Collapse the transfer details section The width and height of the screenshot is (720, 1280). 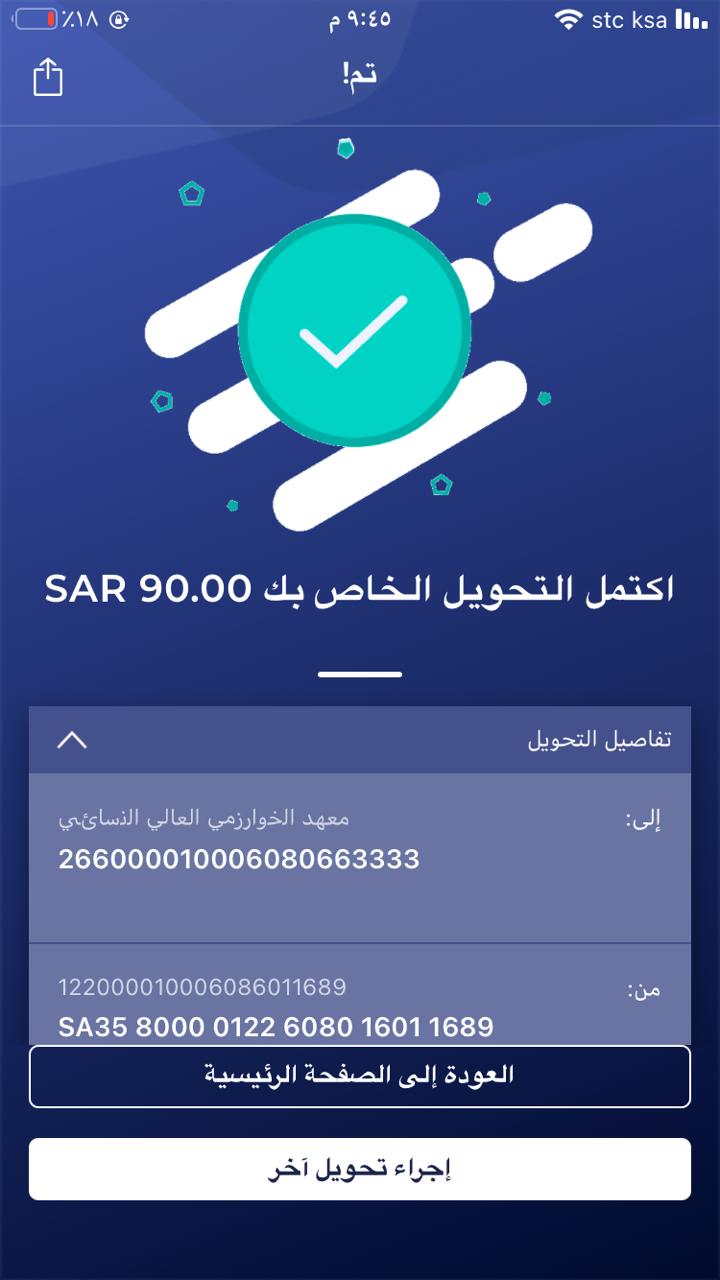coord(72,740)
